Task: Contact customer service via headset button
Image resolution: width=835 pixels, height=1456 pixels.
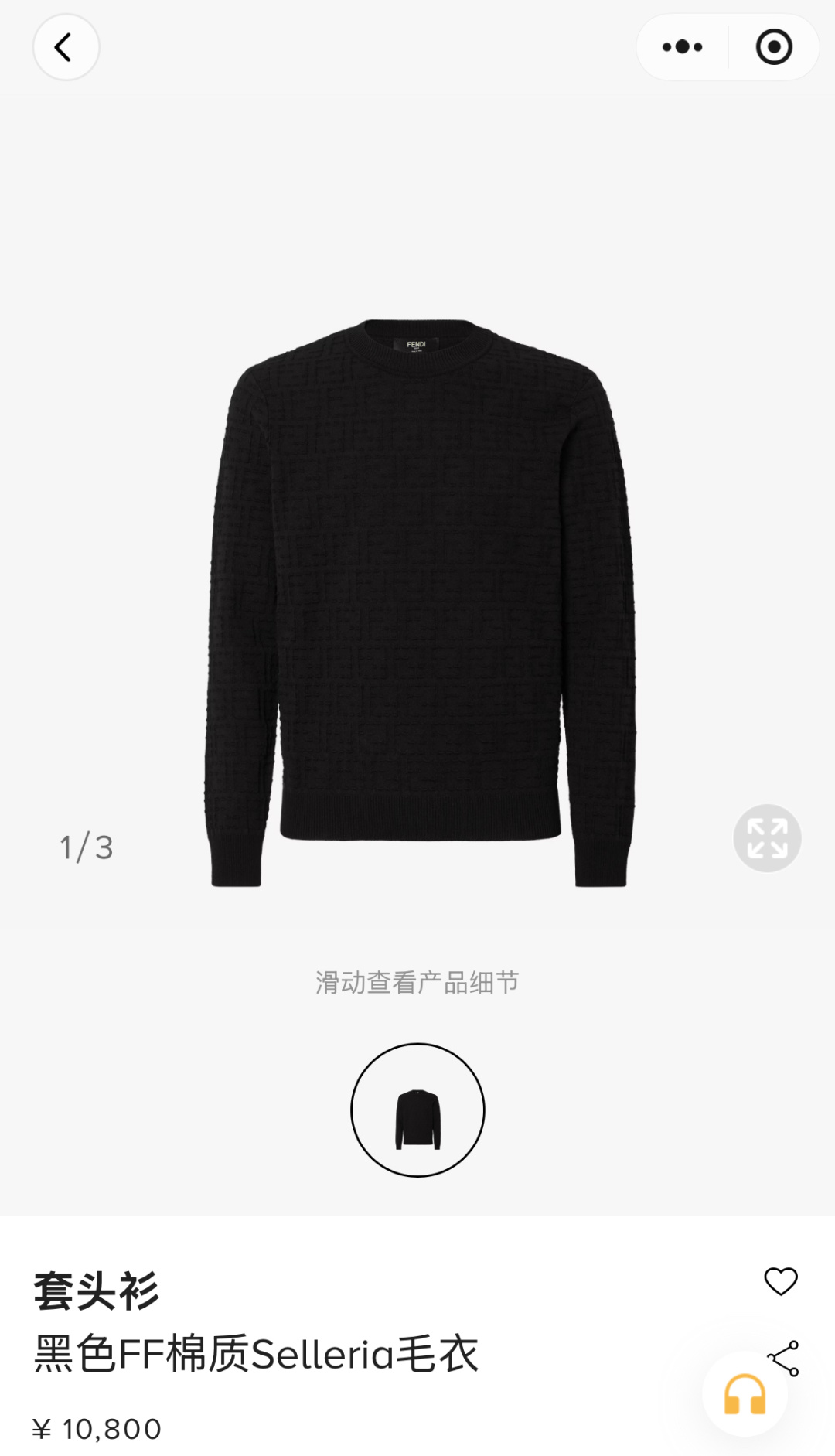Action: (745, 1394)
